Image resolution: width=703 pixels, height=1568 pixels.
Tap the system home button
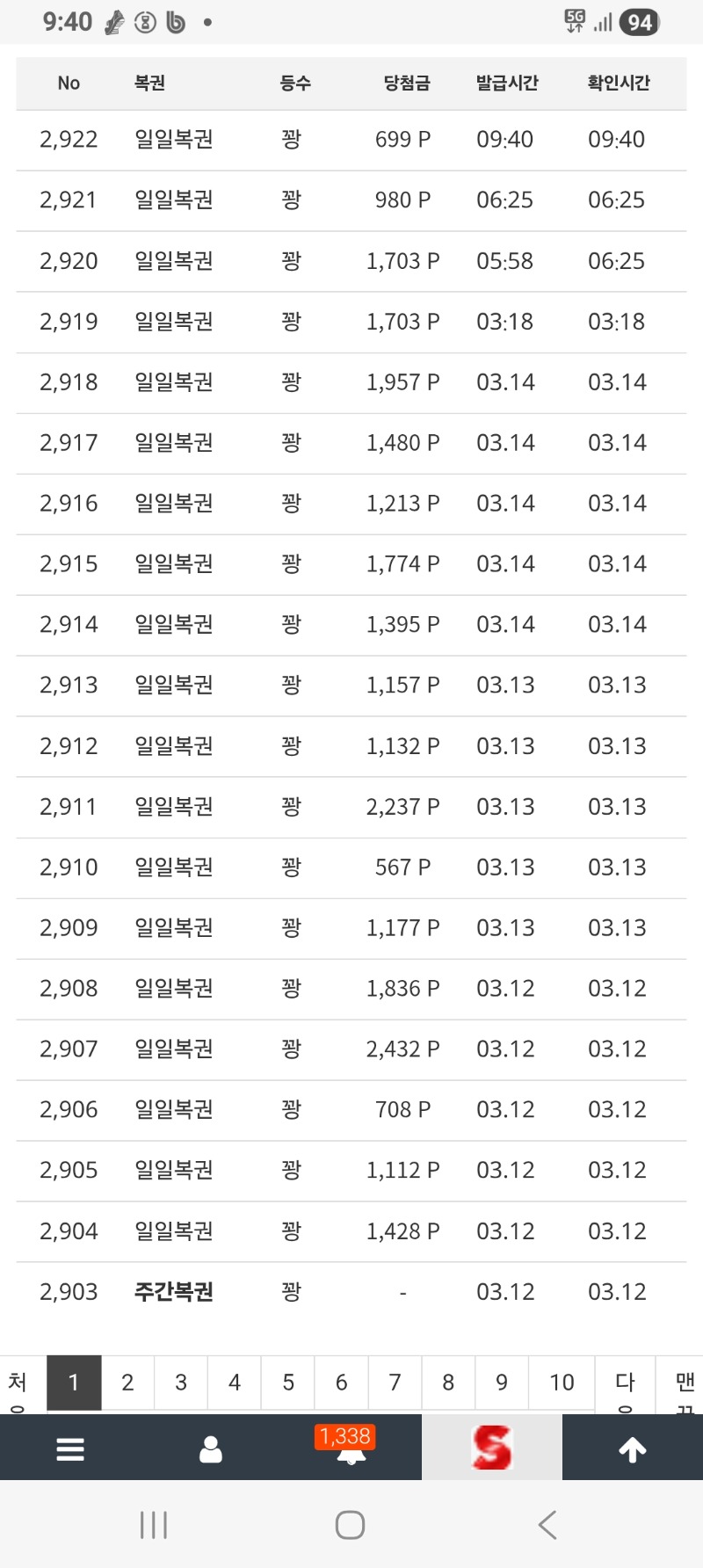click(x=350, y=1525)
